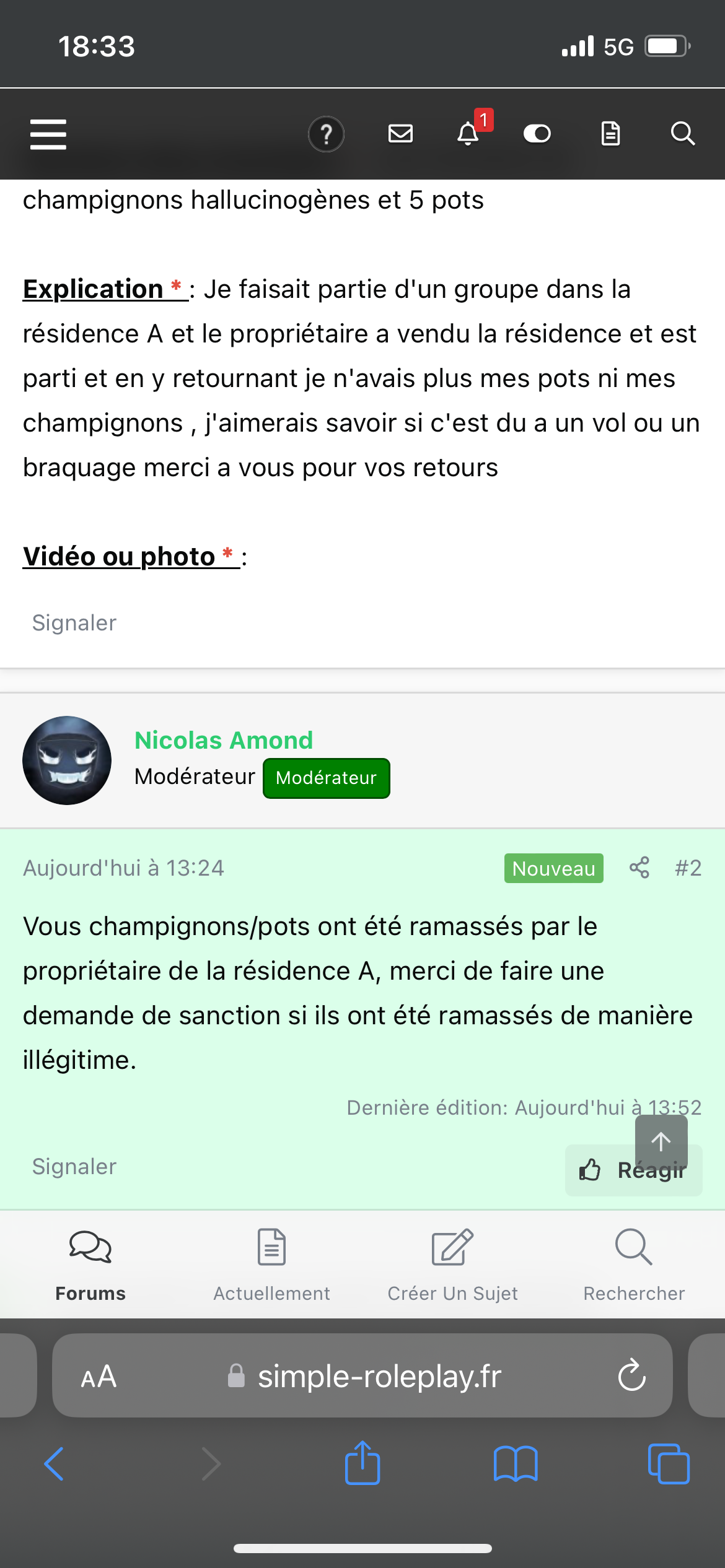Open the hamburger menu
725x1568 pixels.
48,134
